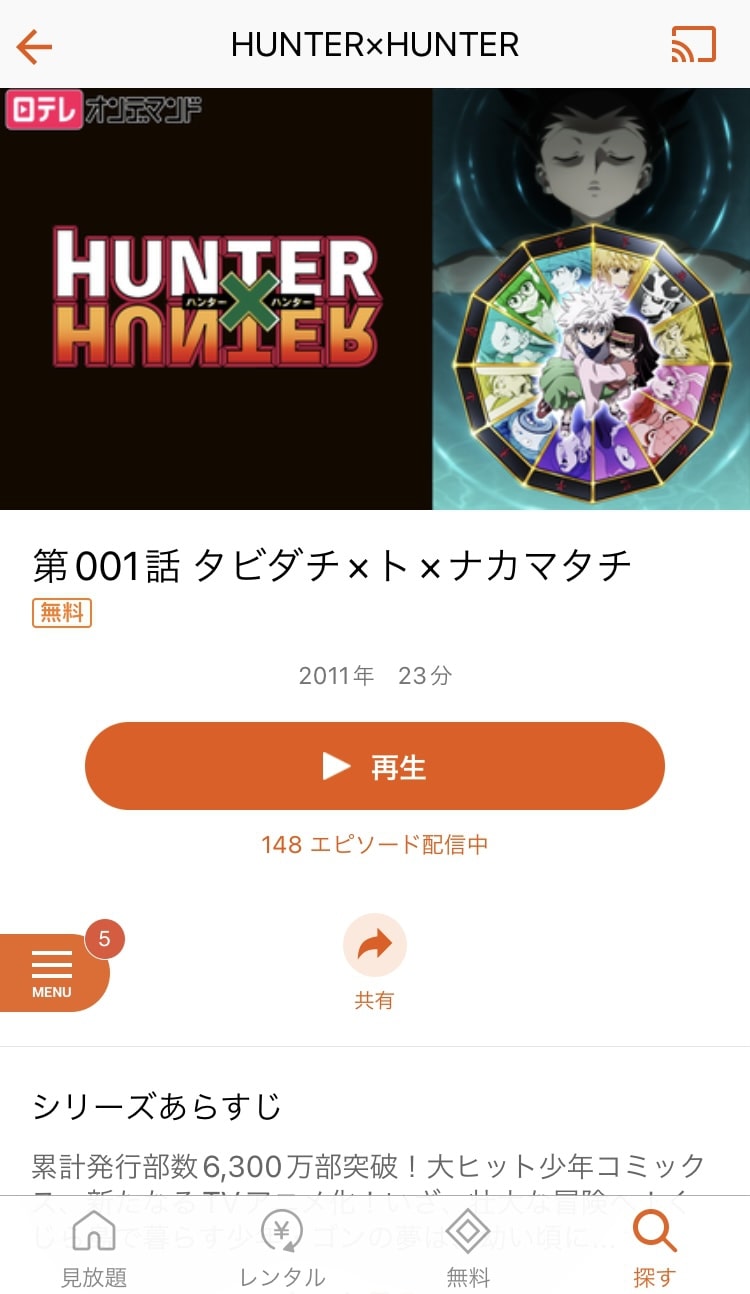Go back using the top-left arrow

click(x=34, y=45)
